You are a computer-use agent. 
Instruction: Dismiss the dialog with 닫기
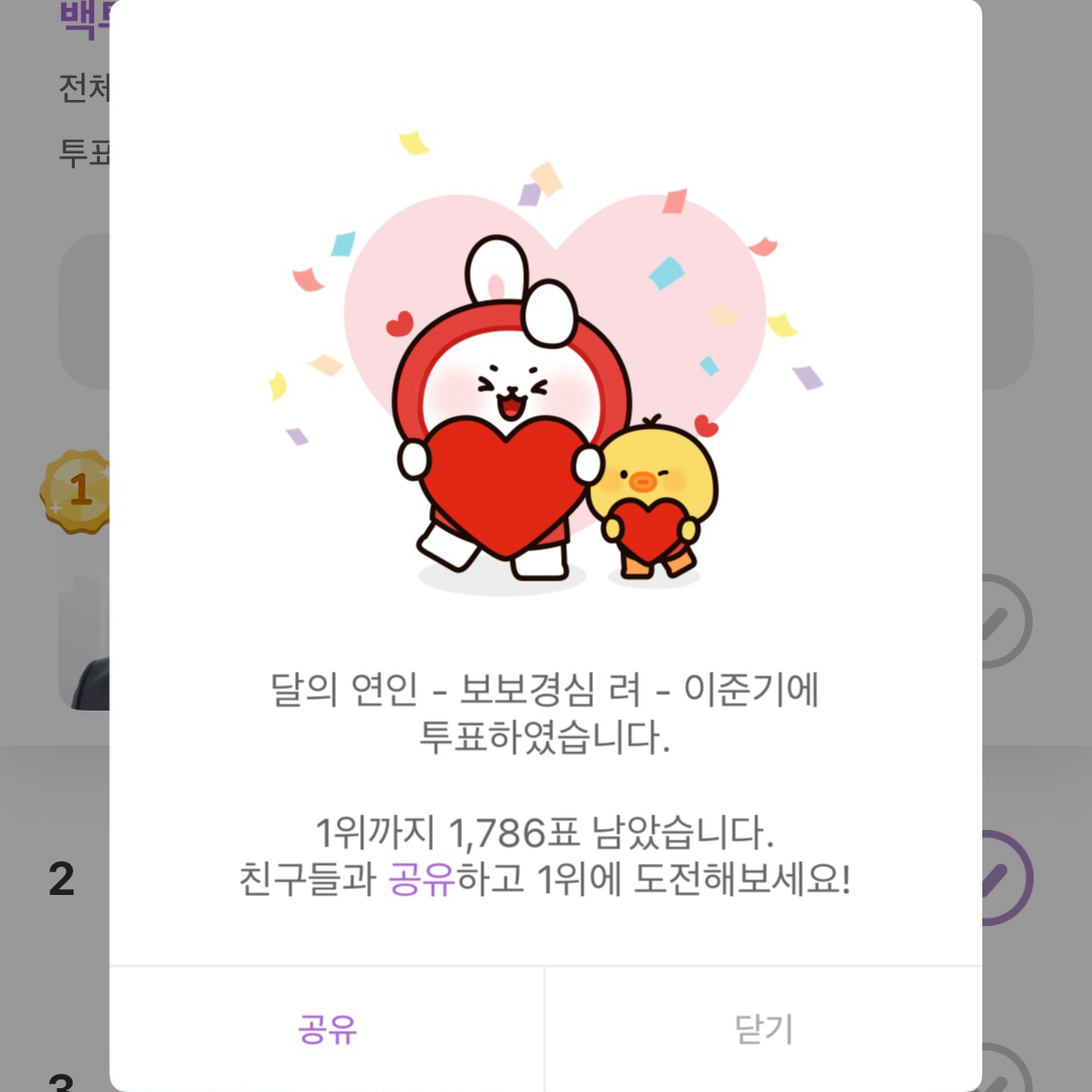pos(764,1029)
